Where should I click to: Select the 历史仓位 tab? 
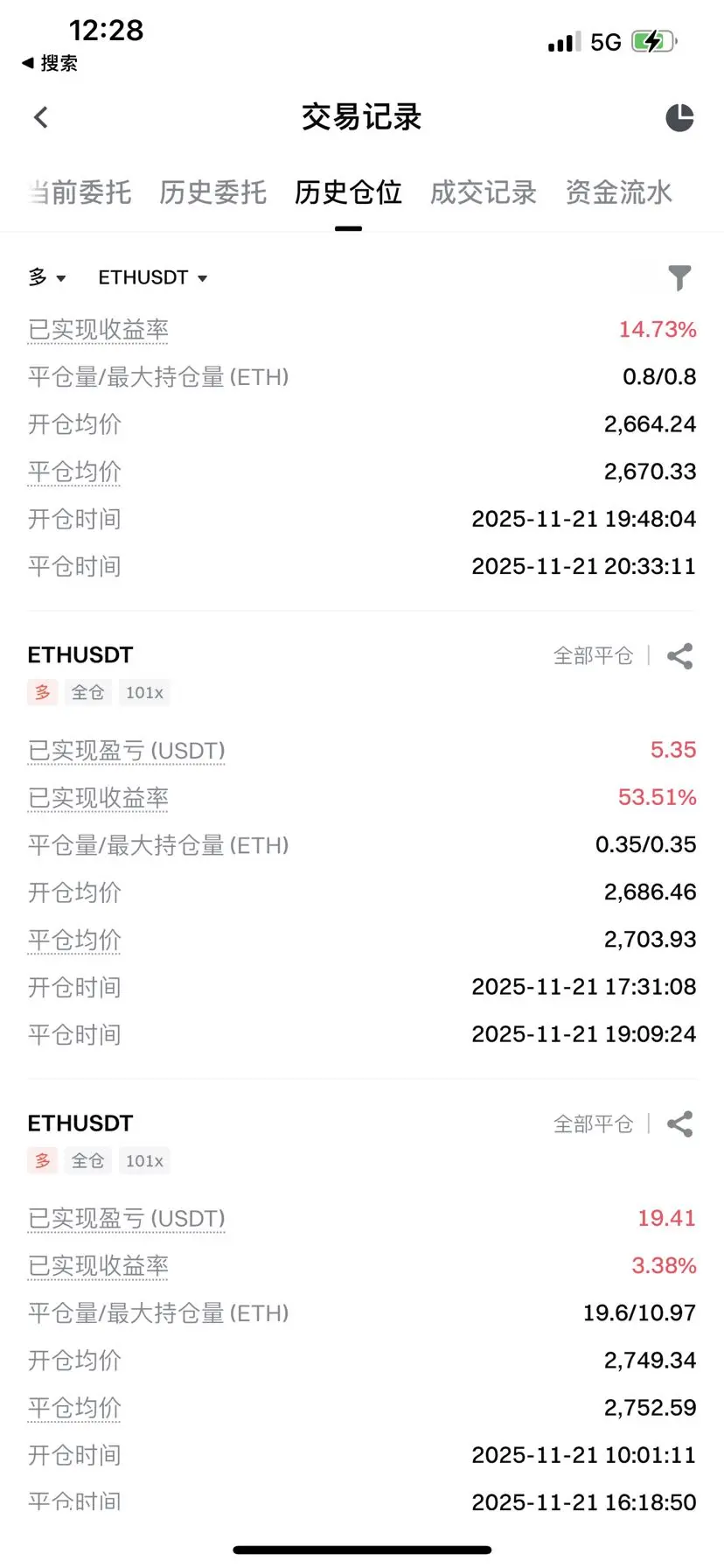pos(348,192)
